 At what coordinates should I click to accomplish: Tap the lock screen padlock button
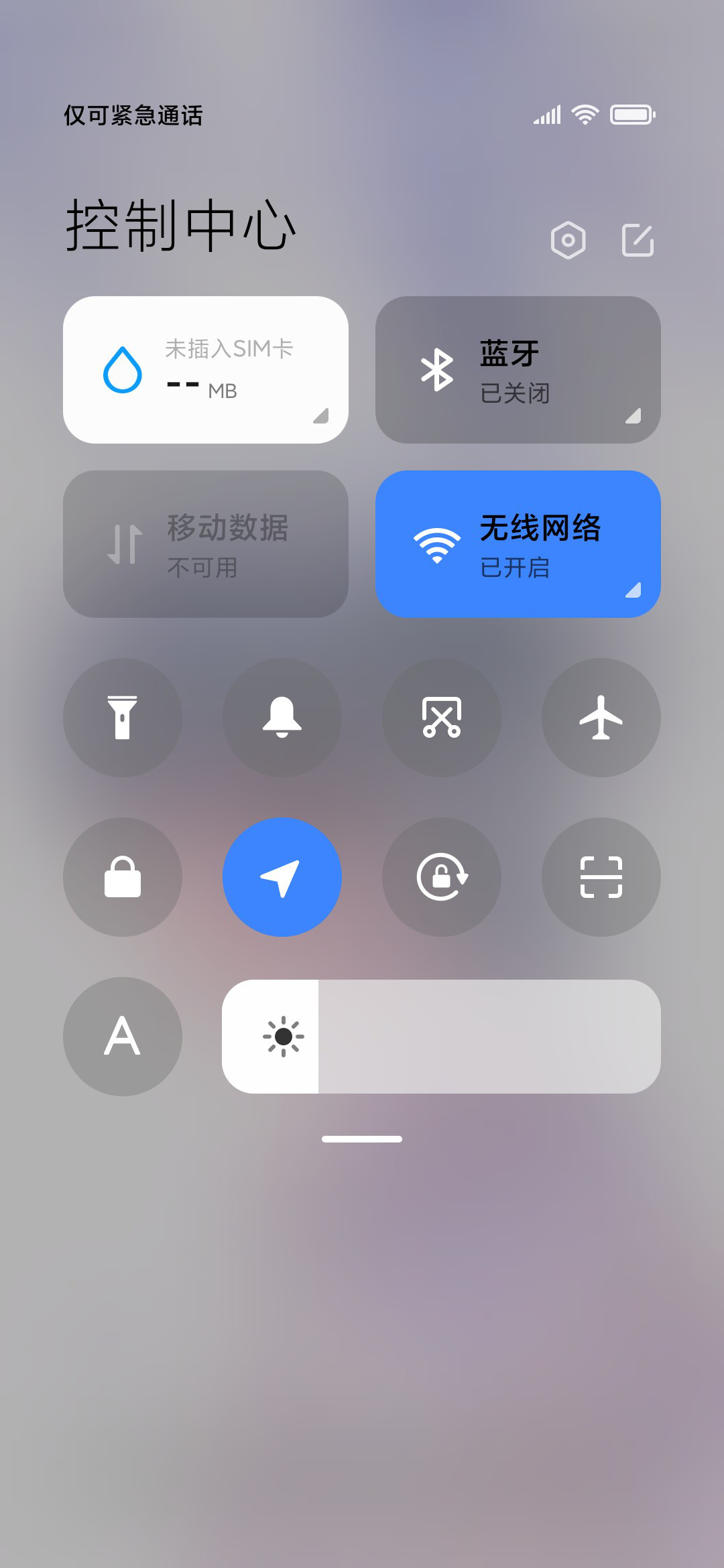pyautogui.click(x=123, y=877)
